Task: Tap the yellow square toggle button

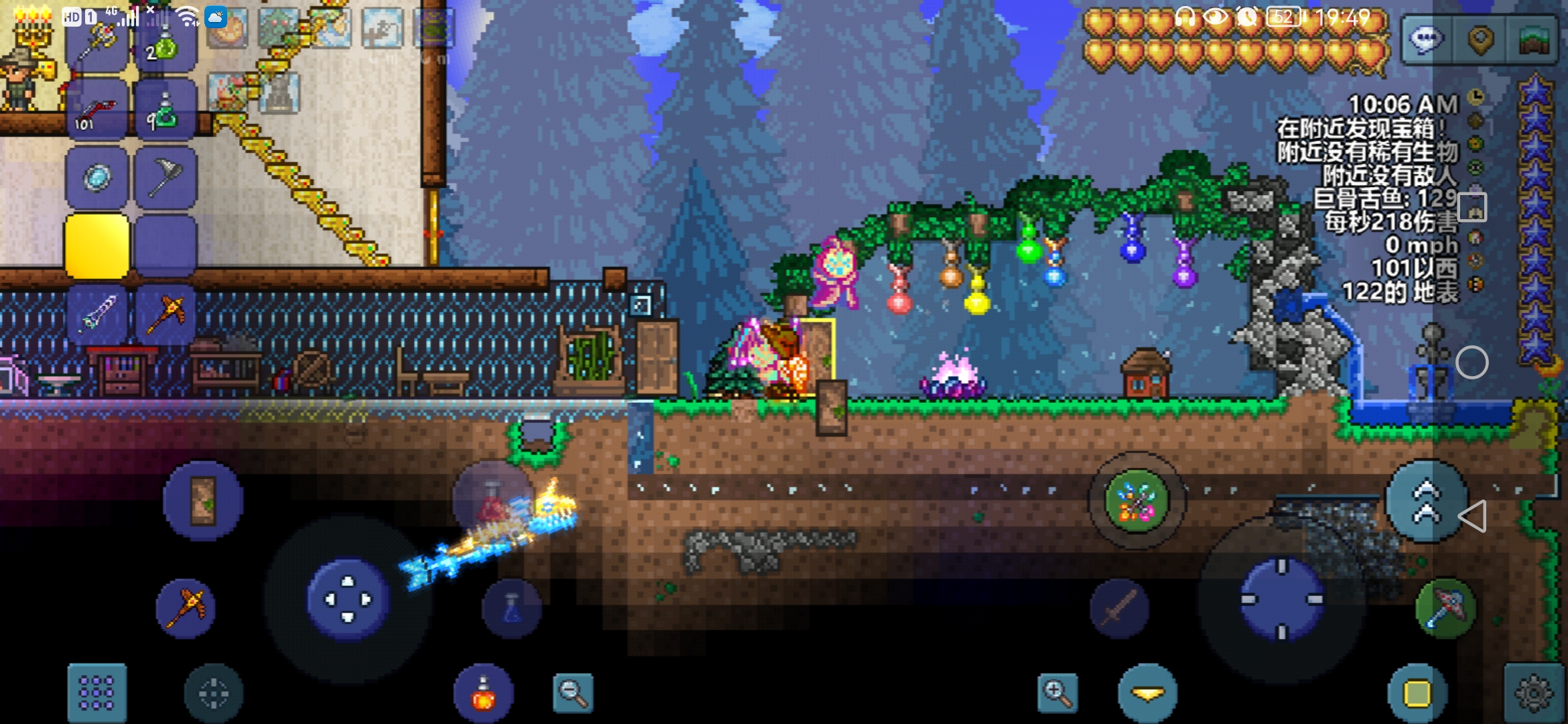Action: [x=1417, y=694]
